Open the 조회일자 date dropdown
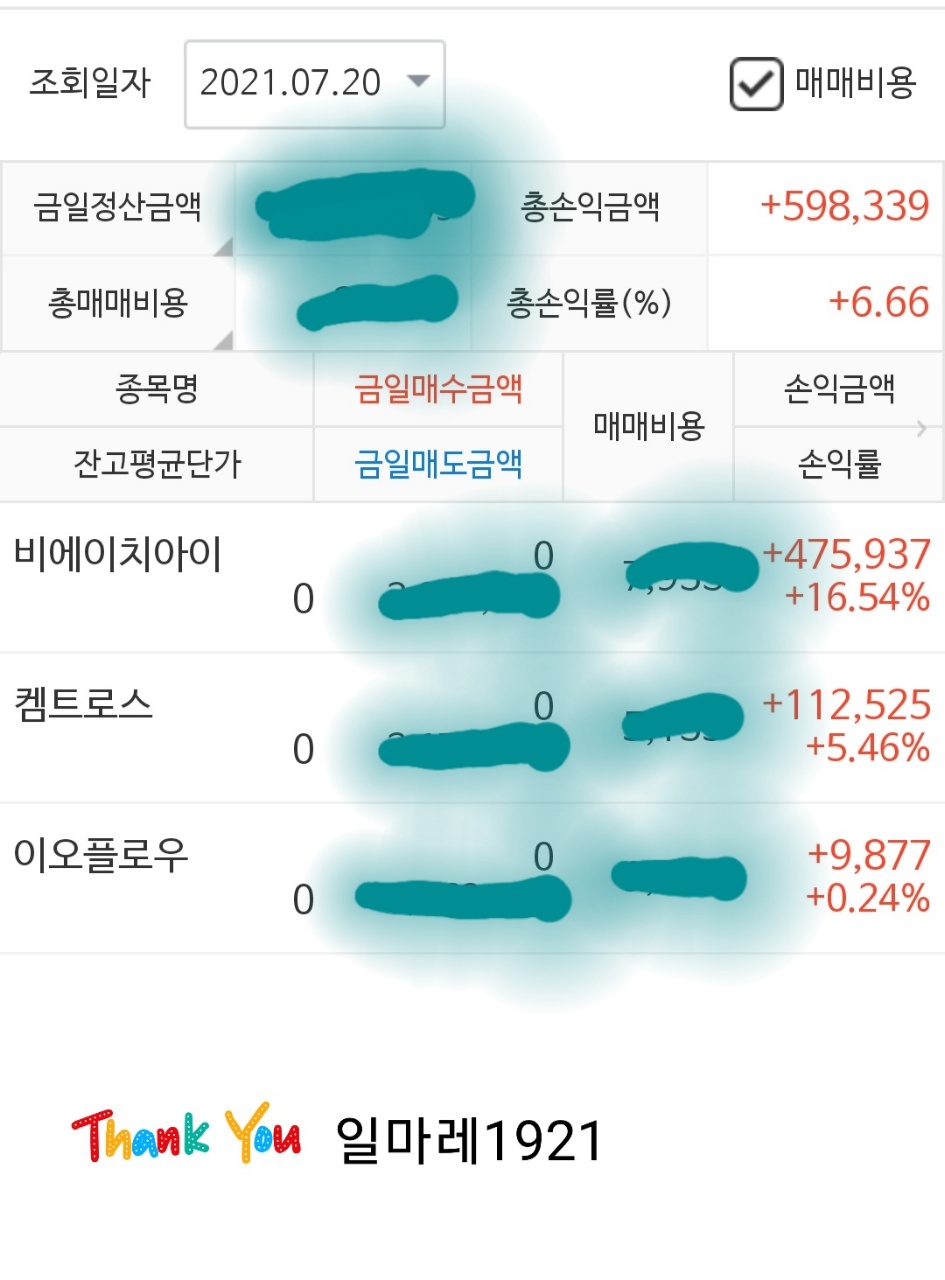Screen dimensions: 945x1280 [314, 83]
